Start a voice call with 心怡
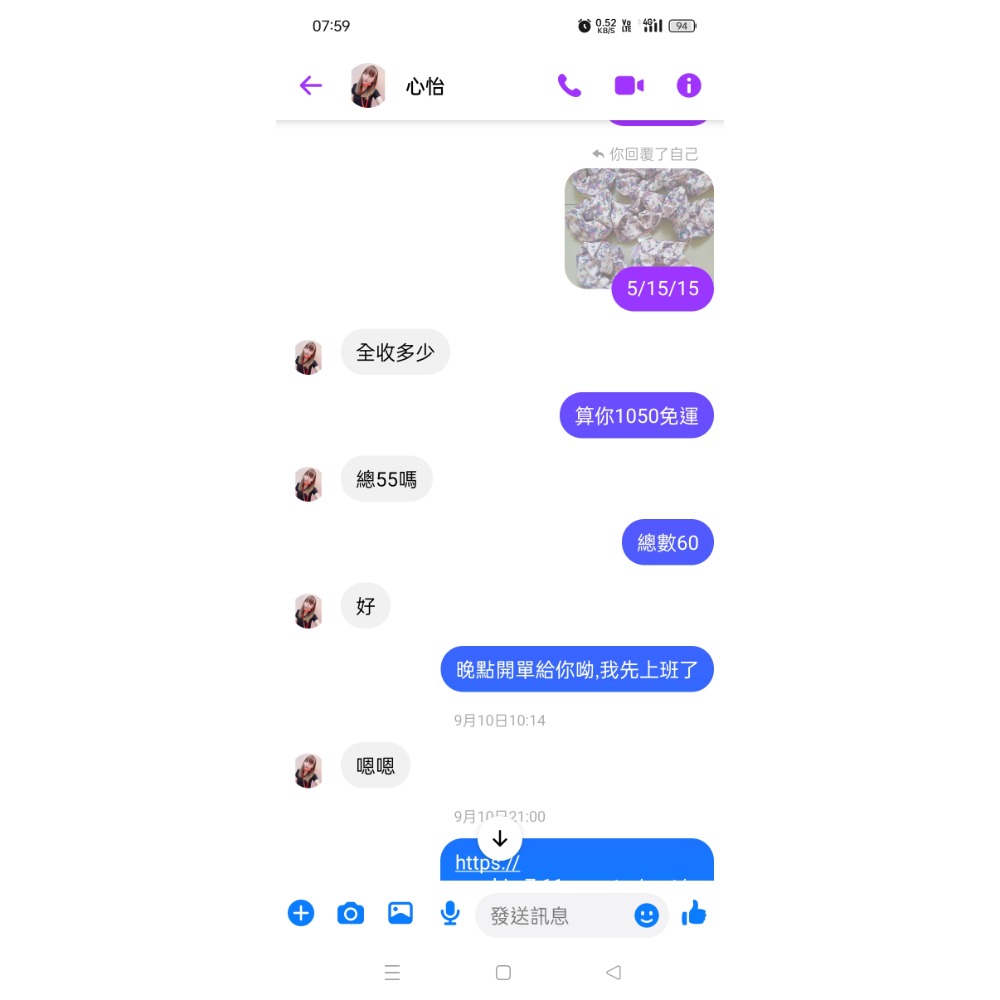Screen dimensions: 1000x1000 [x=569, y=86]
